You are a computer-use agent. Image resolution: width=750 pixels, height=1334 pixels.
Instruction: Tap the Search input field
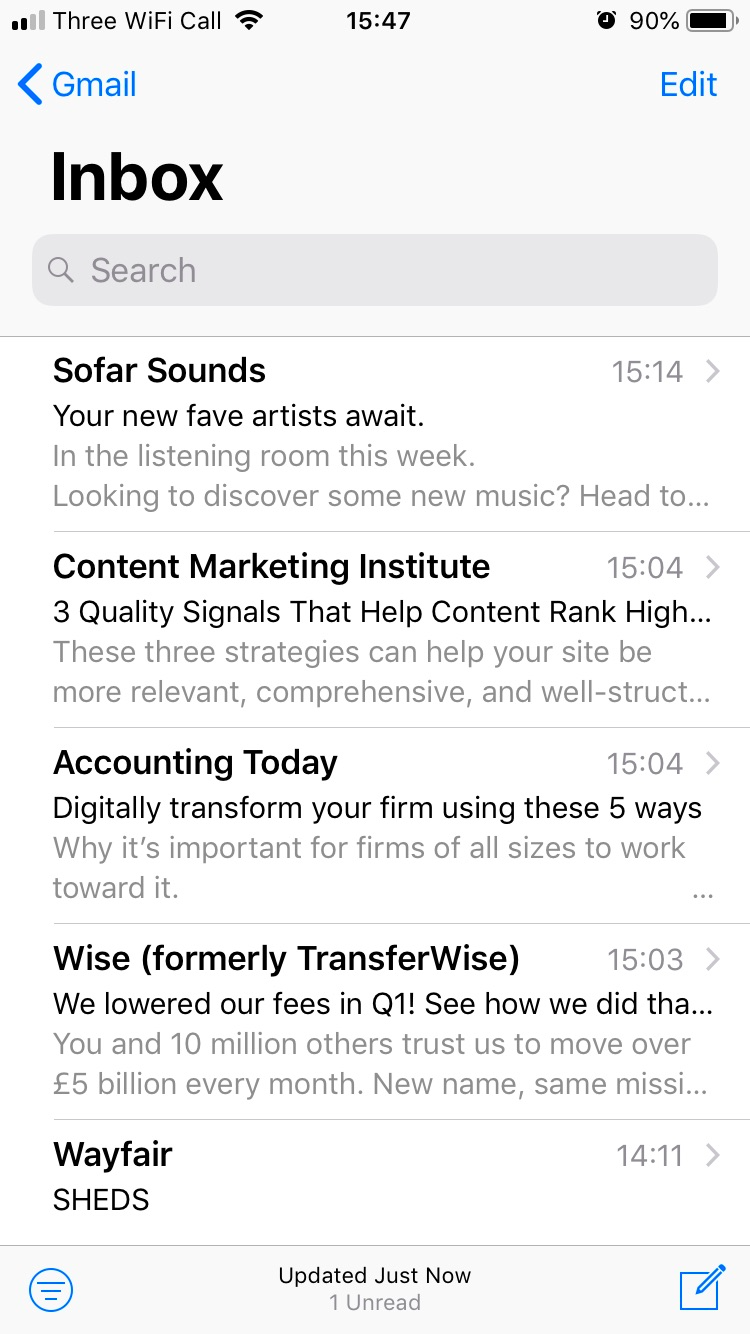pos(375,270)
